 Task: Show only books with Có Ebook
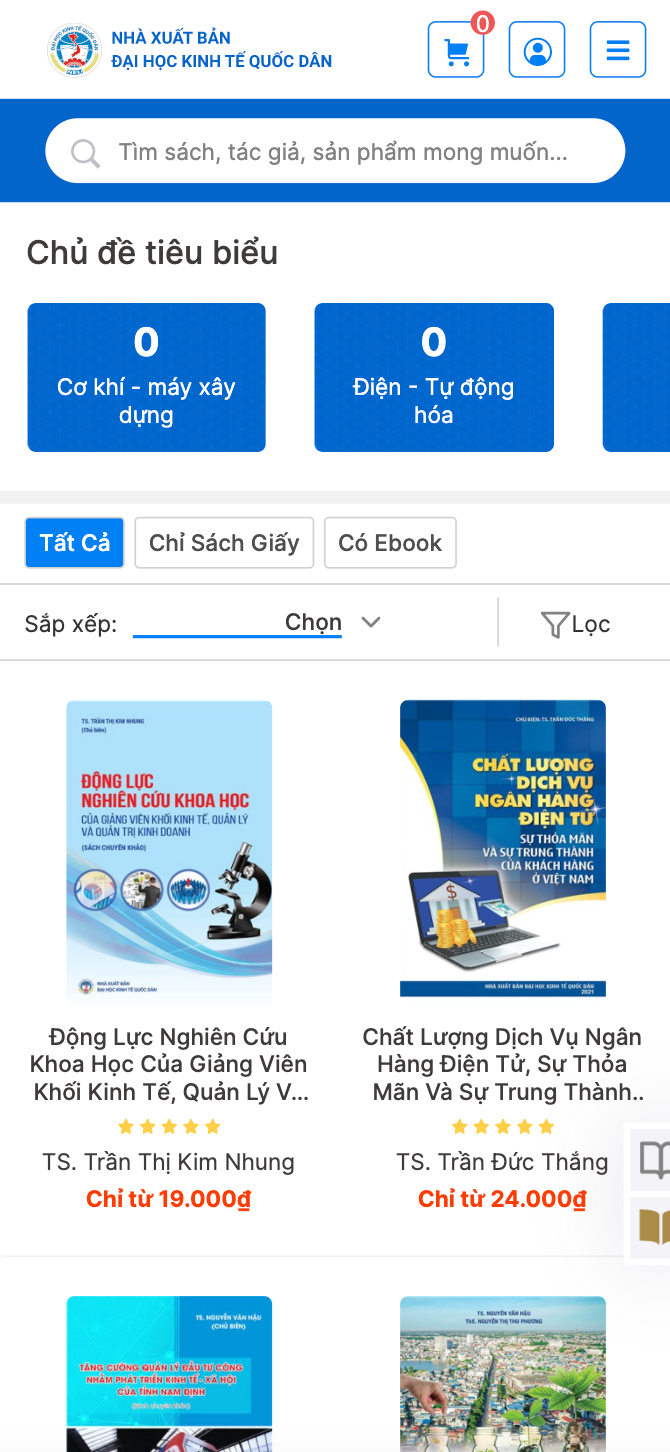[x=390, y=543]
